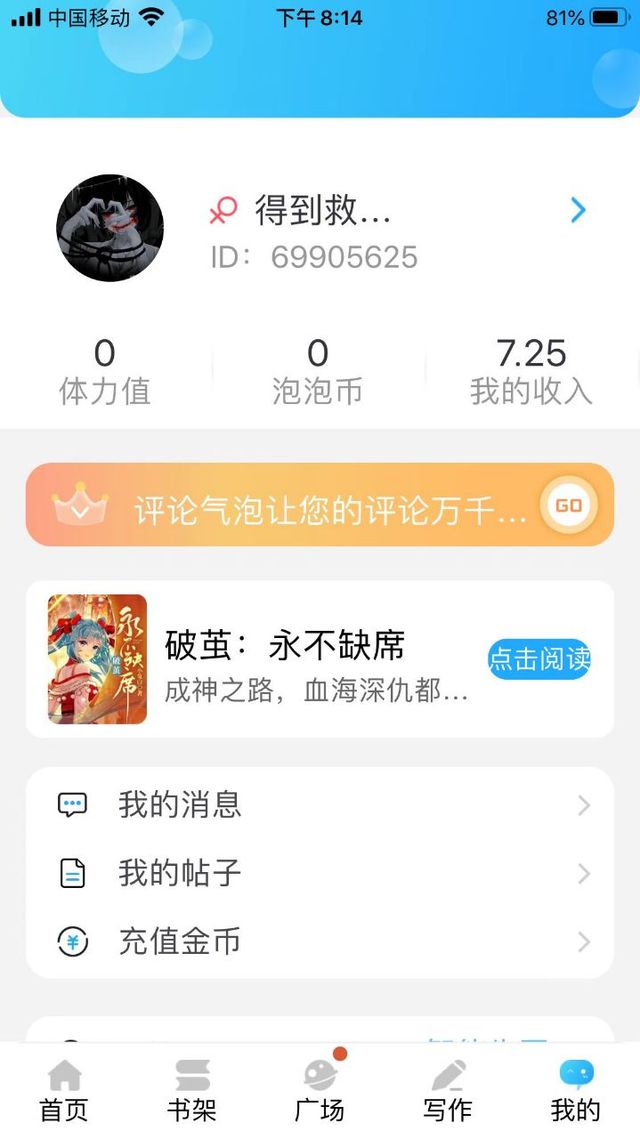Tap GO on the 评论气泡 banner
This screenshot has height=1139, width=640.
(568, 506)
